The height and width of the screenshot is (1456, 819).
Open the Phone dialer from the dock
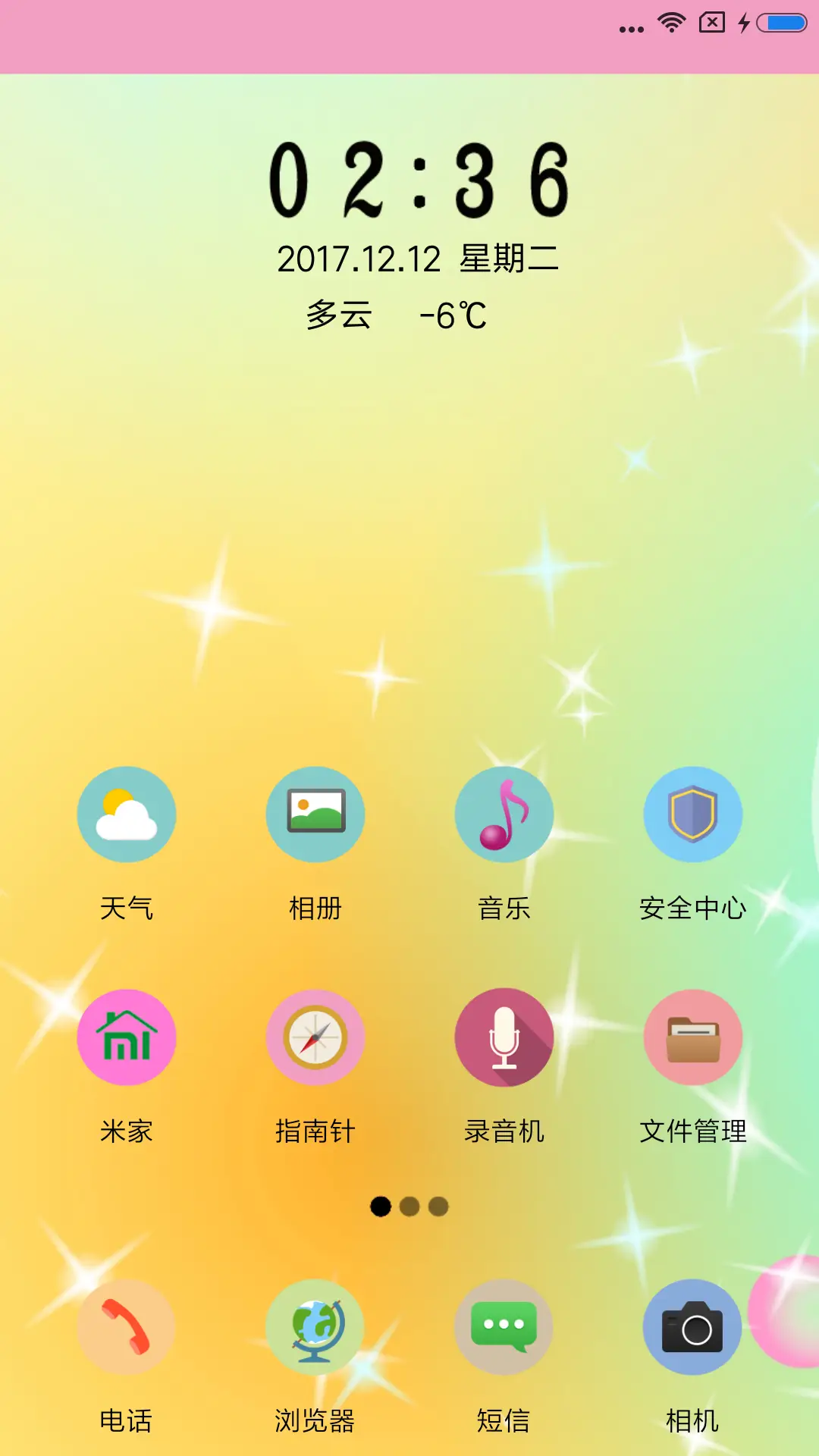pyautogui.click(x=127, y=1327)
